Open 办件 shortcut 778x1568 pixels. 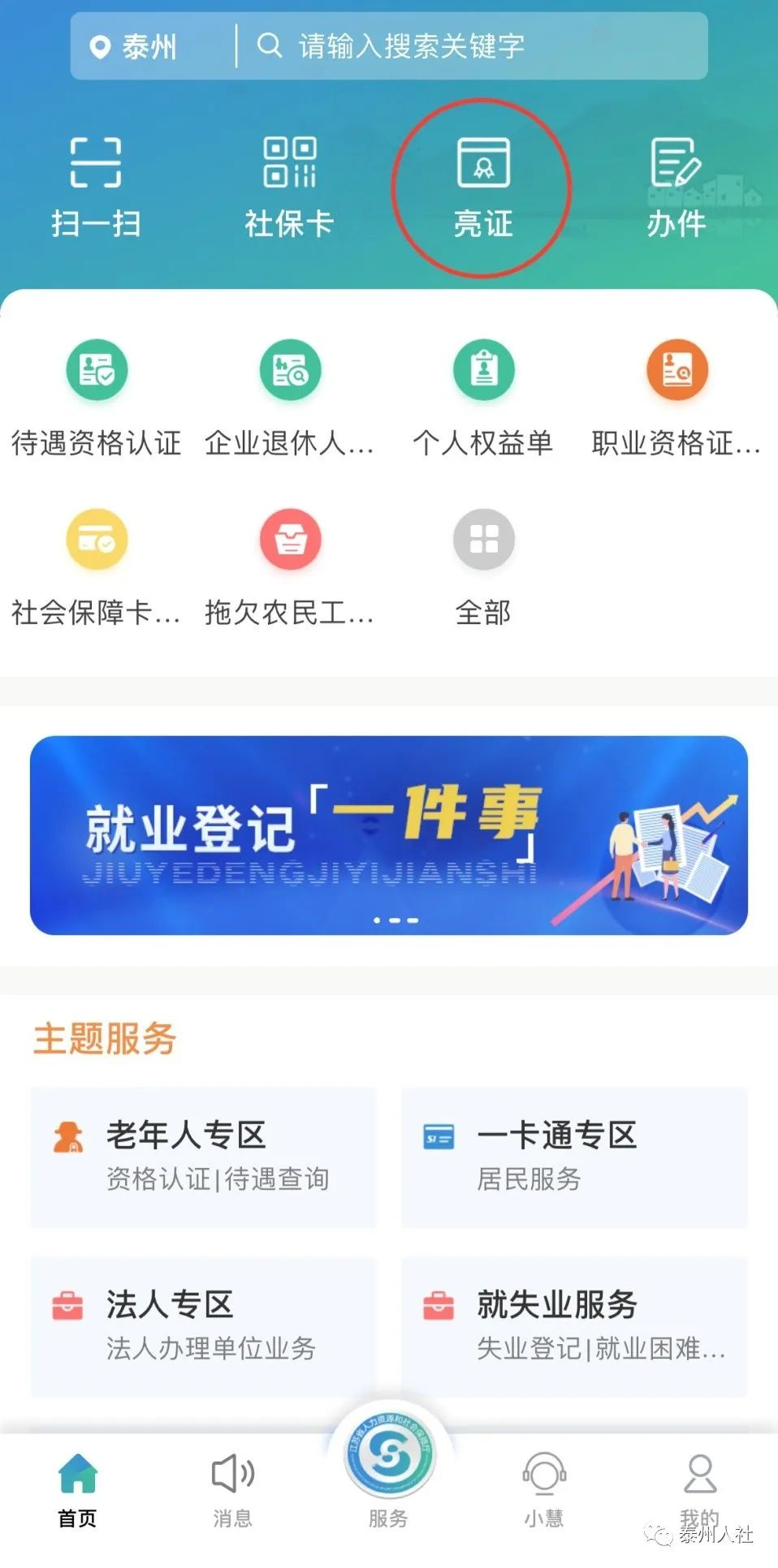(676, 187)
